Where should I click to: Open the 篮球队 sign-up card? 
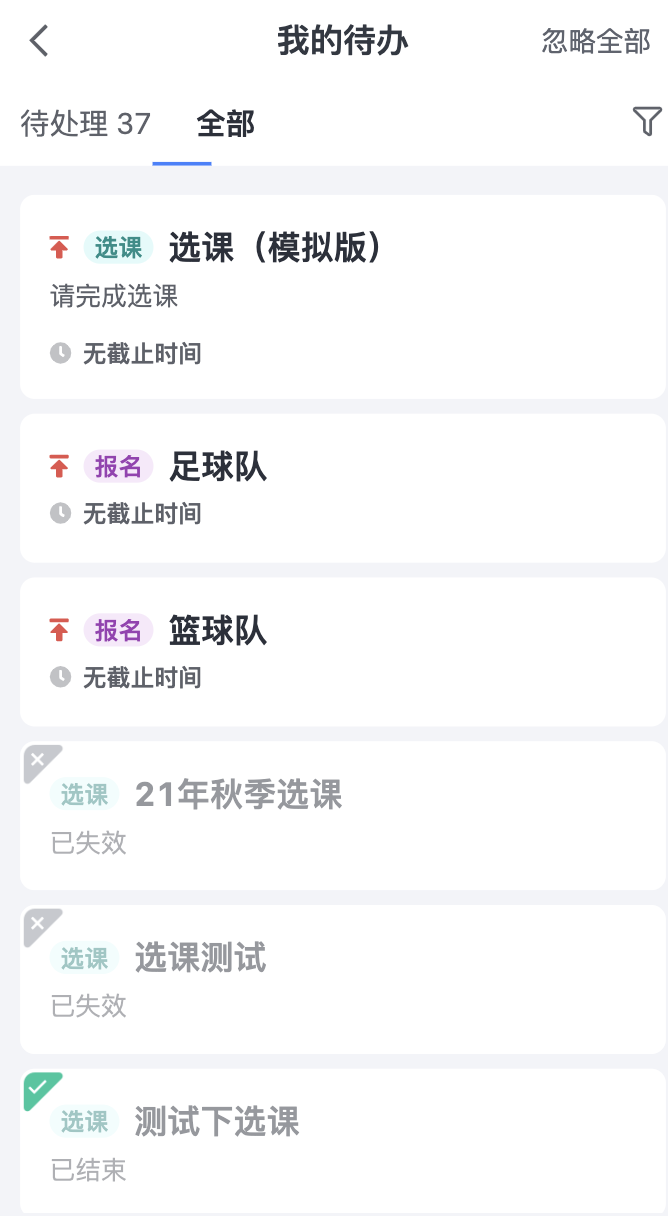(343, 652)
